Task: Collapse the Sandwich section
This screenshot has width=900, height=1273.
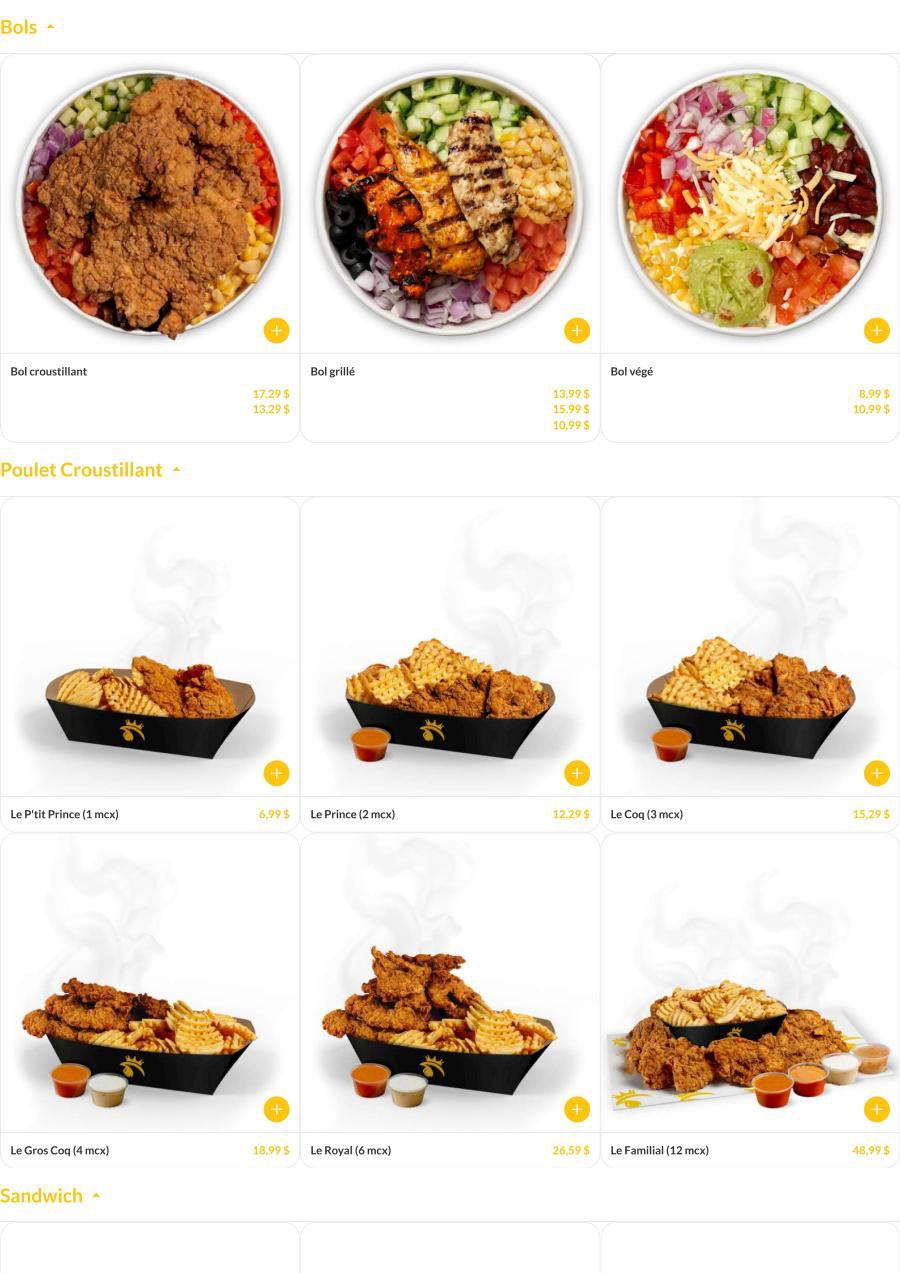Action: point(96,1195)
